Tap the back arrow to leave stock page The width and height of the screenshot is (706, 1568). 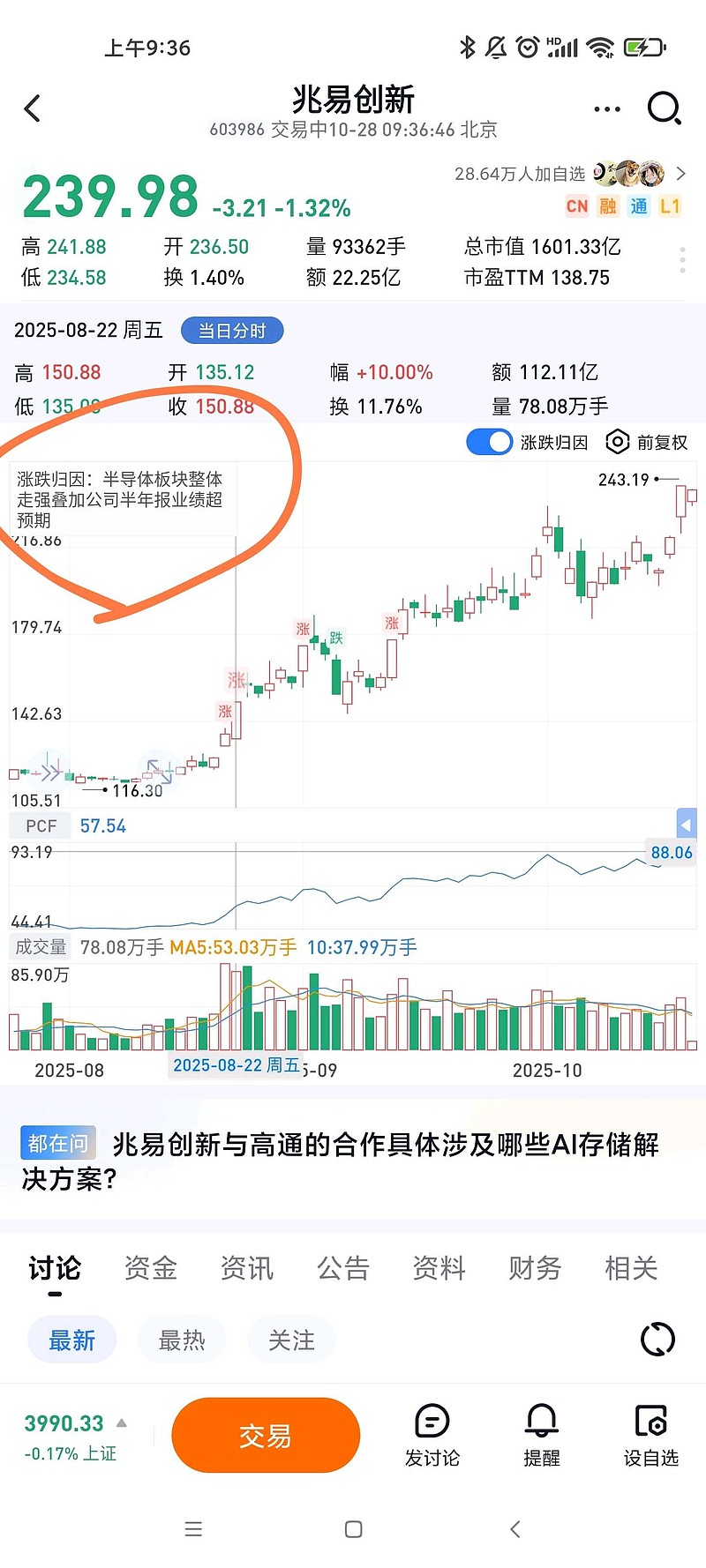(x=33, y=108)
